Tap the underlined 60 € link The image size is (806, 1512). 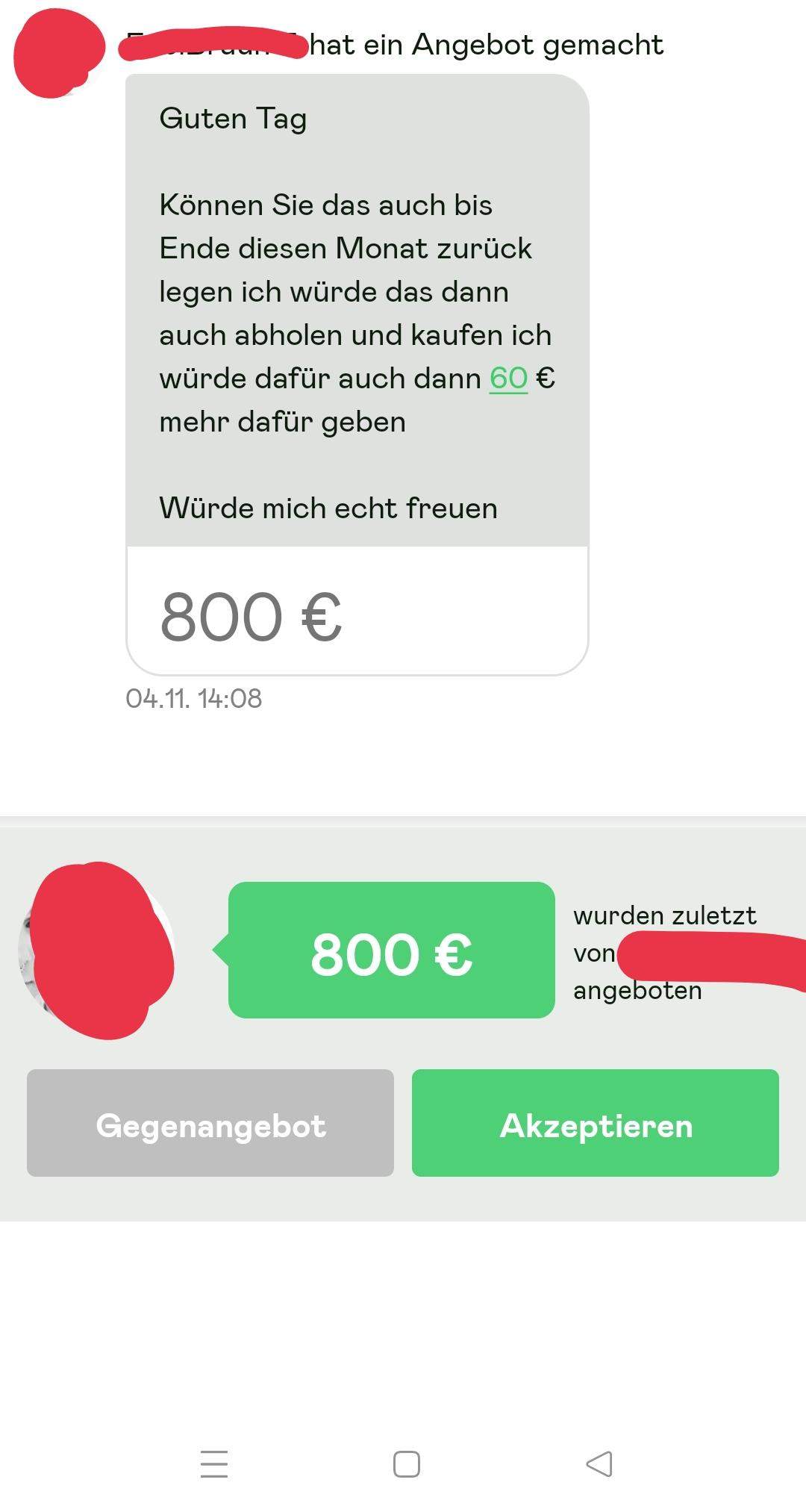507,378
